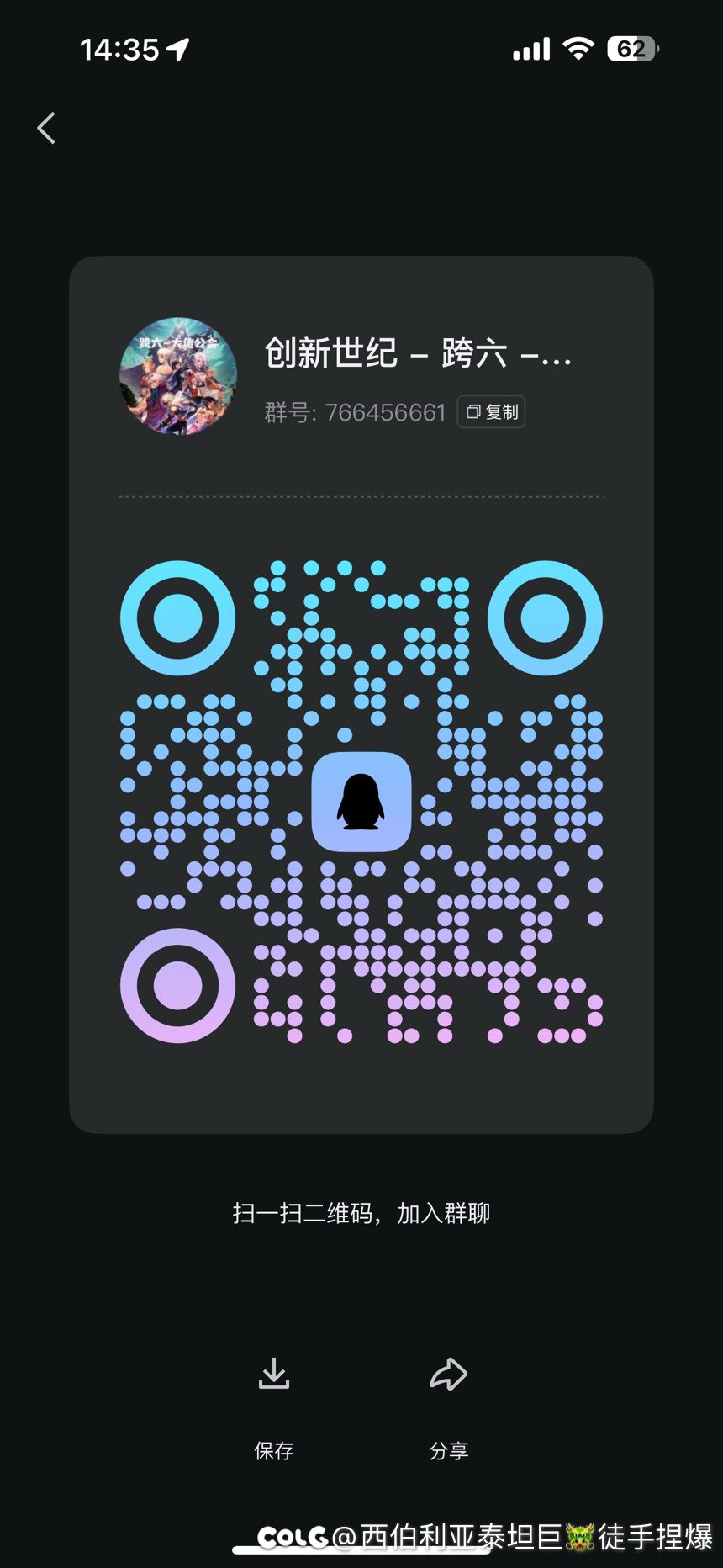Copy the group number 766456661
723x1568 pixels.
[x=492, y=412]
